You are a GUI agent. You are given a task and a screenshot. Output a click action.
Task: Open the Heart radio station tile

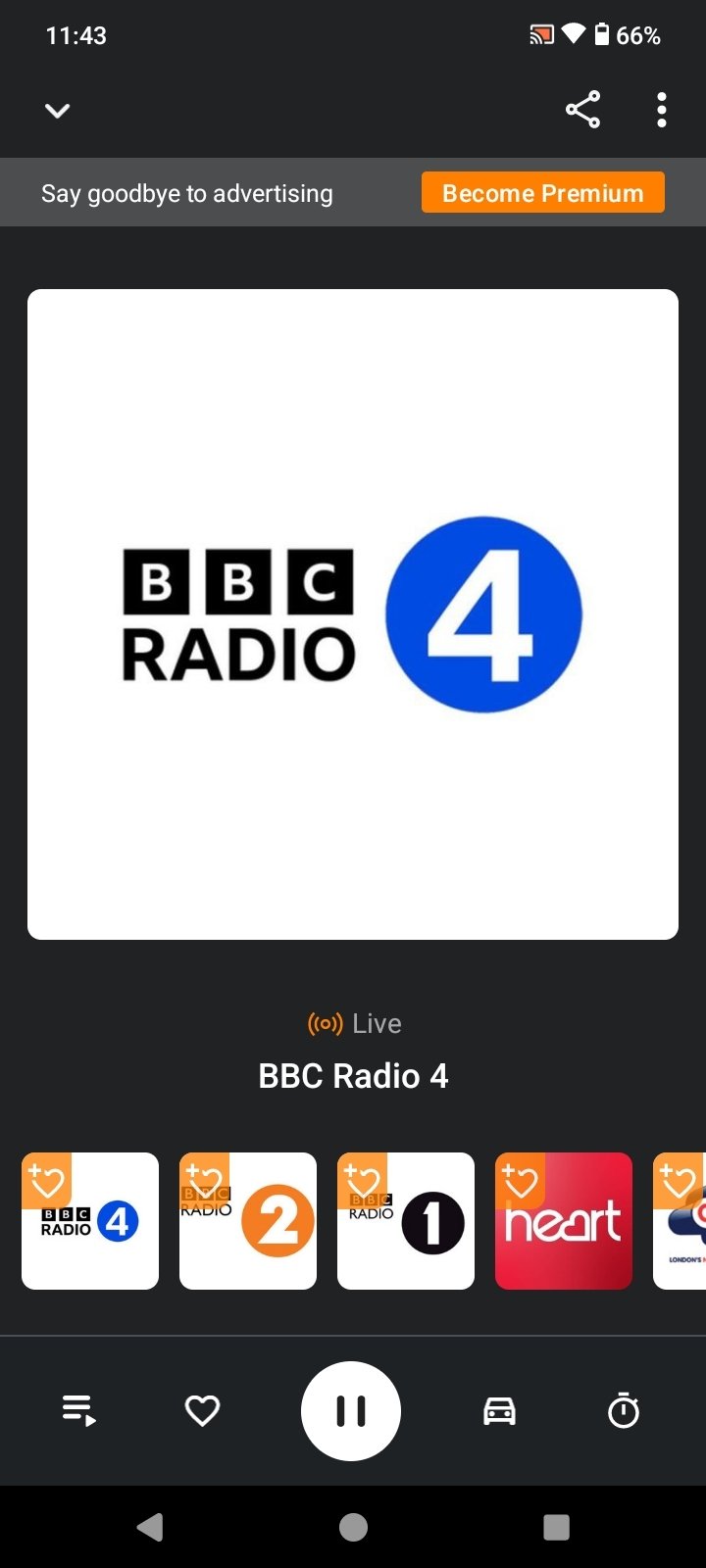coord(564,1221)
